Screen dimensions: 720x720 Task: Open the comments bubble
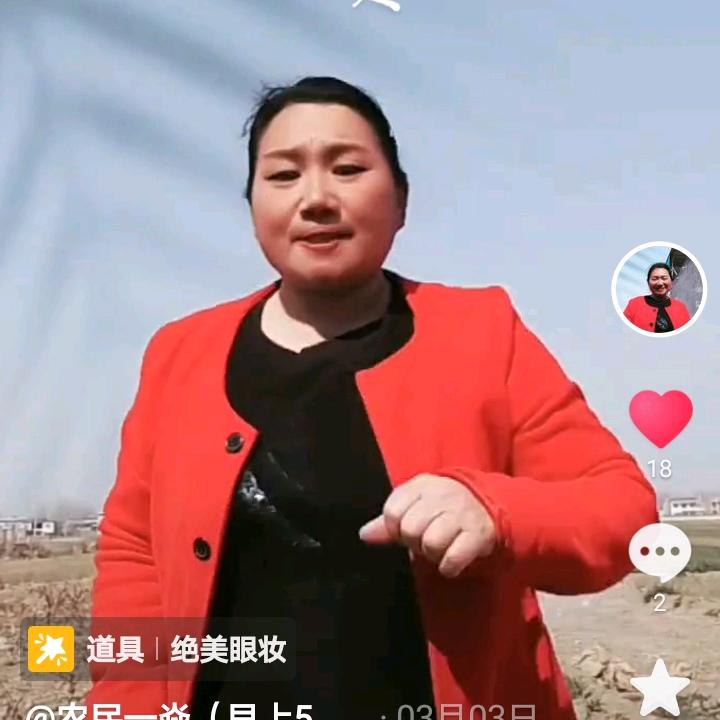point(660,553)
